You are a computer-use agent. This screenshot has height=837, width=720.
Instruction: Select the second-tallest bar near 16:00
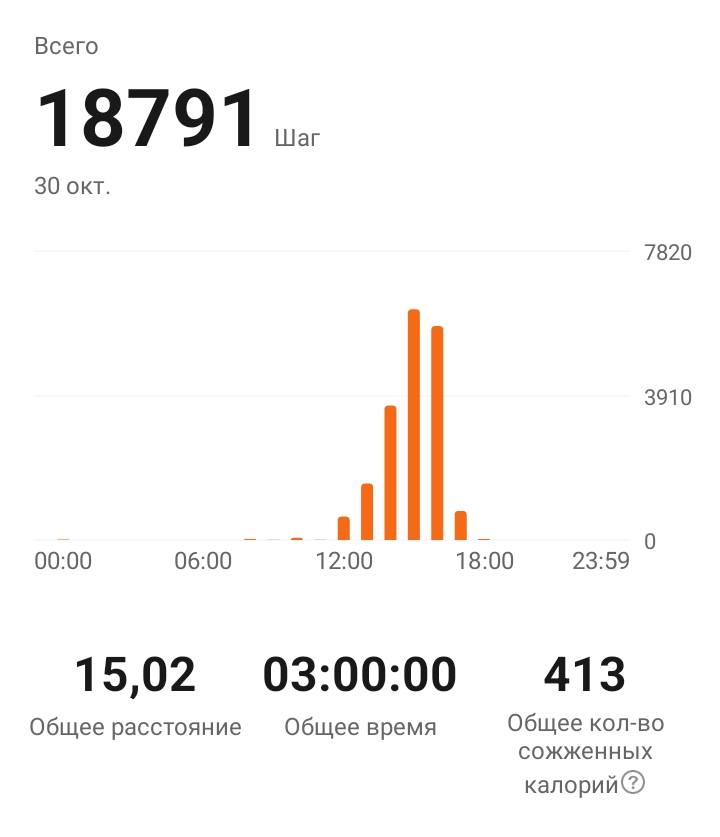click(437, 430)
